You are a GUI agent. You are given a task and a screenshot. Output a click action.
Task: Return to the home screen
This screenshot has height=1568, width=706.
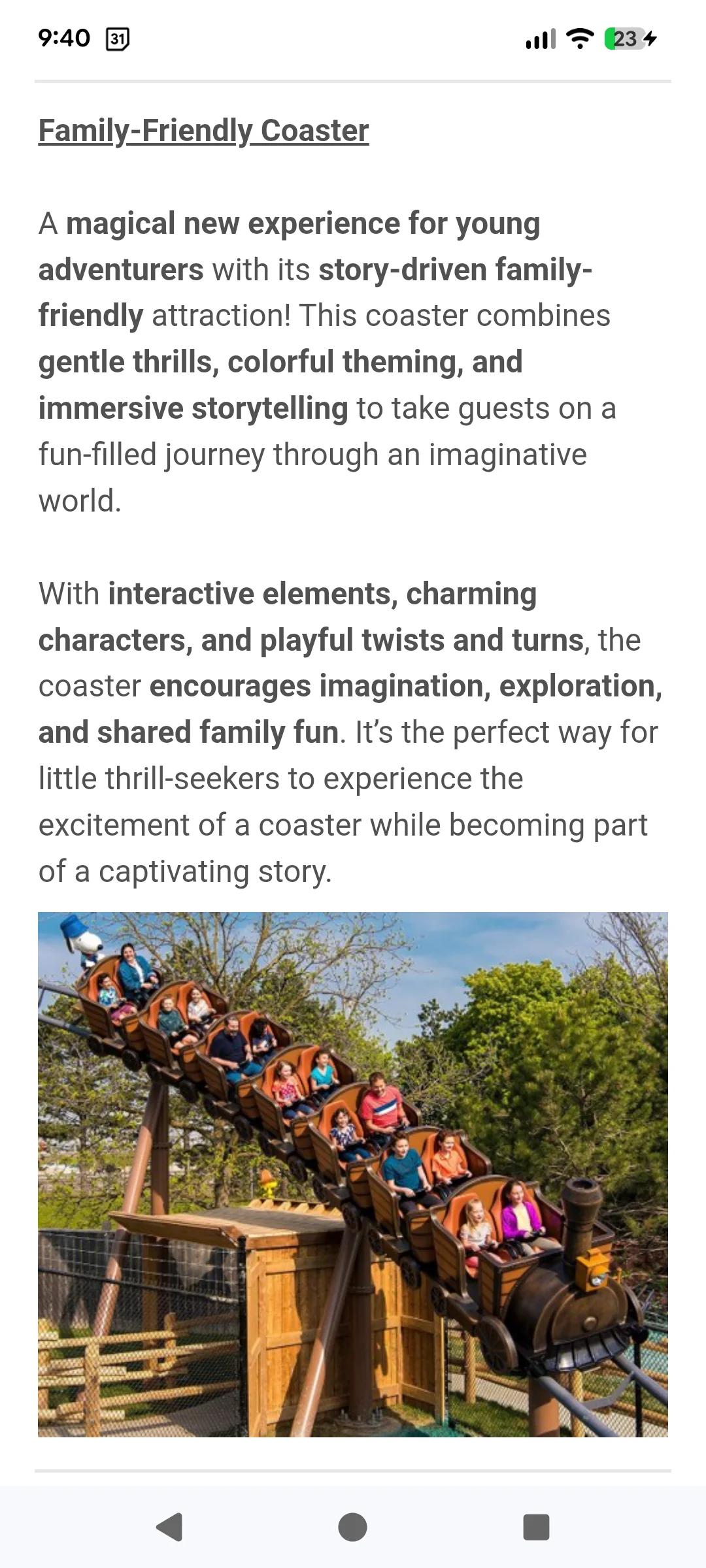pyautogui.click(x=352, y=1527)
